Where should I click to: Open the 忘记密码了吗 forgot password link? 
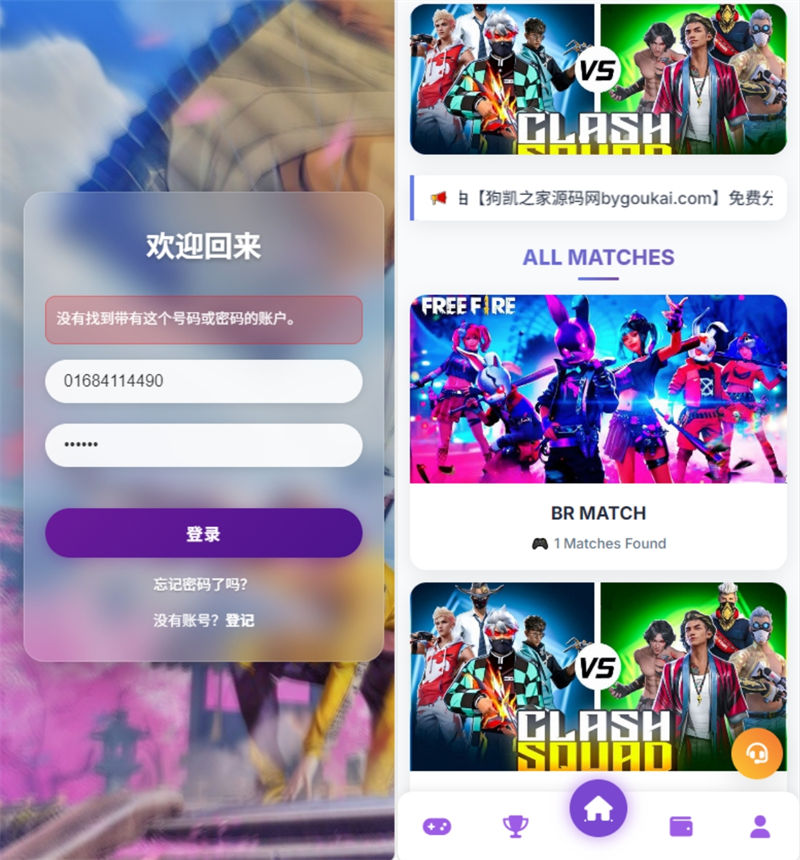(x=200, y=584)
